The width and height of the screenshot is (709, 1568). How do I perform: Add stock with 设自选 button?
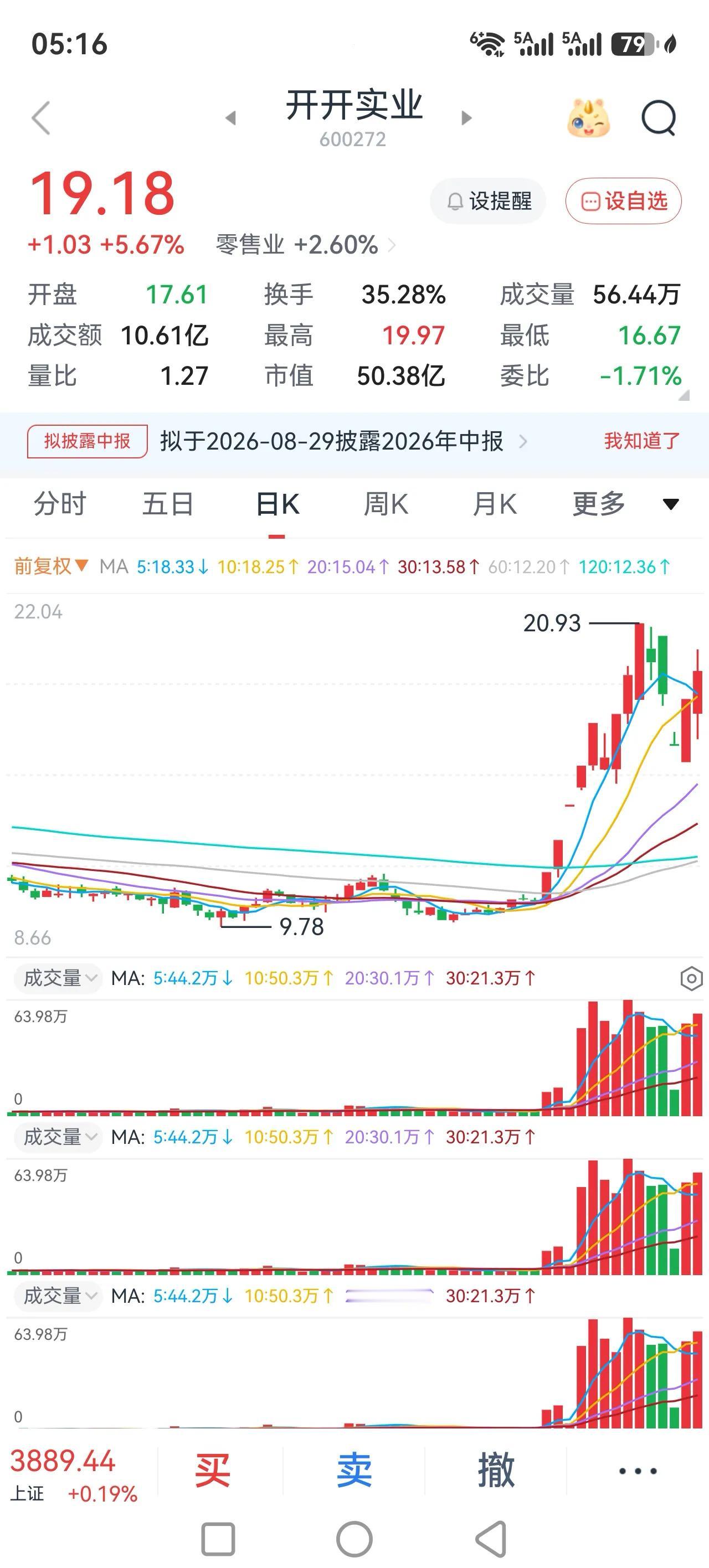pyautogui.click(x=623, y=201)
